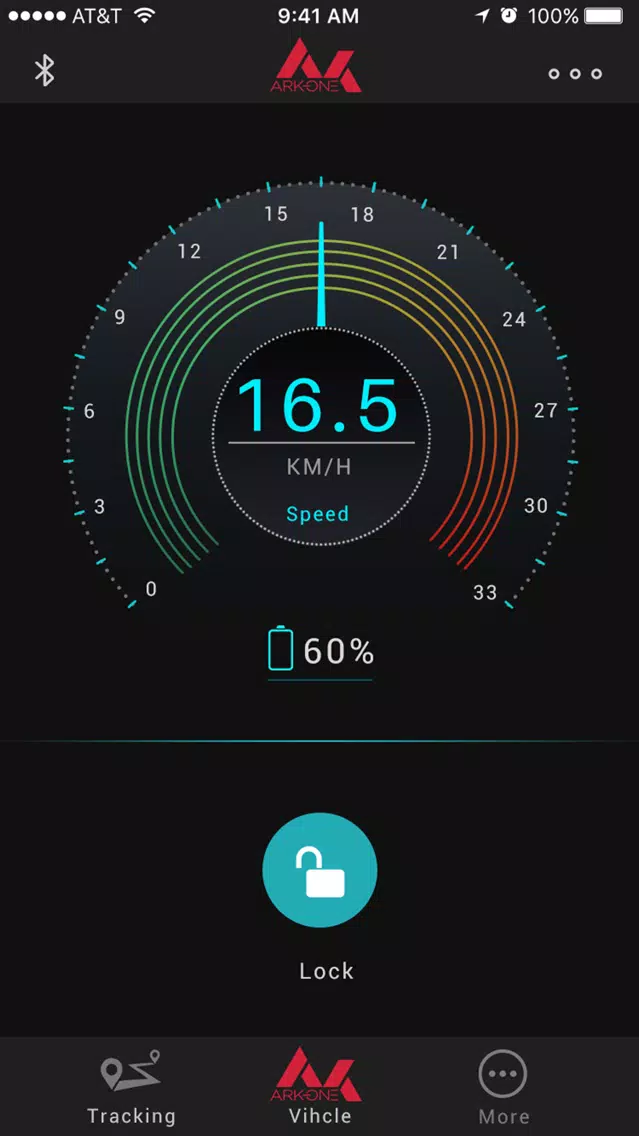The image size is (639, 1136).
Task: Tap the Bluetooth icon in the top bar
Action: [45, 70]
